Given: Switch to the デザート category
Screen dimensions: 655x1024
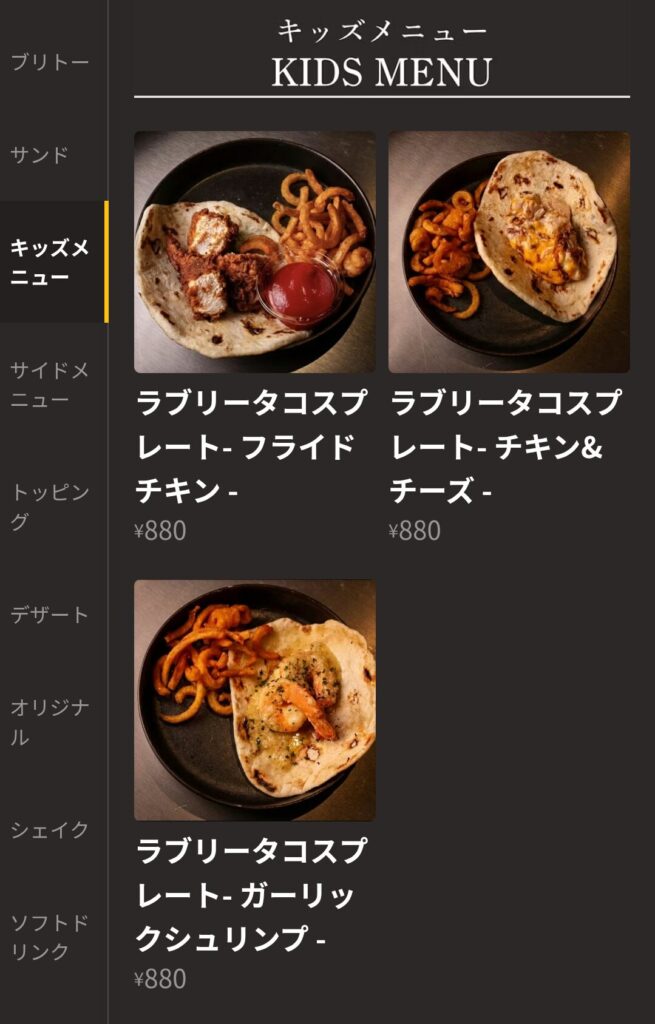Looking at the screenshot, I should [50, 615].
